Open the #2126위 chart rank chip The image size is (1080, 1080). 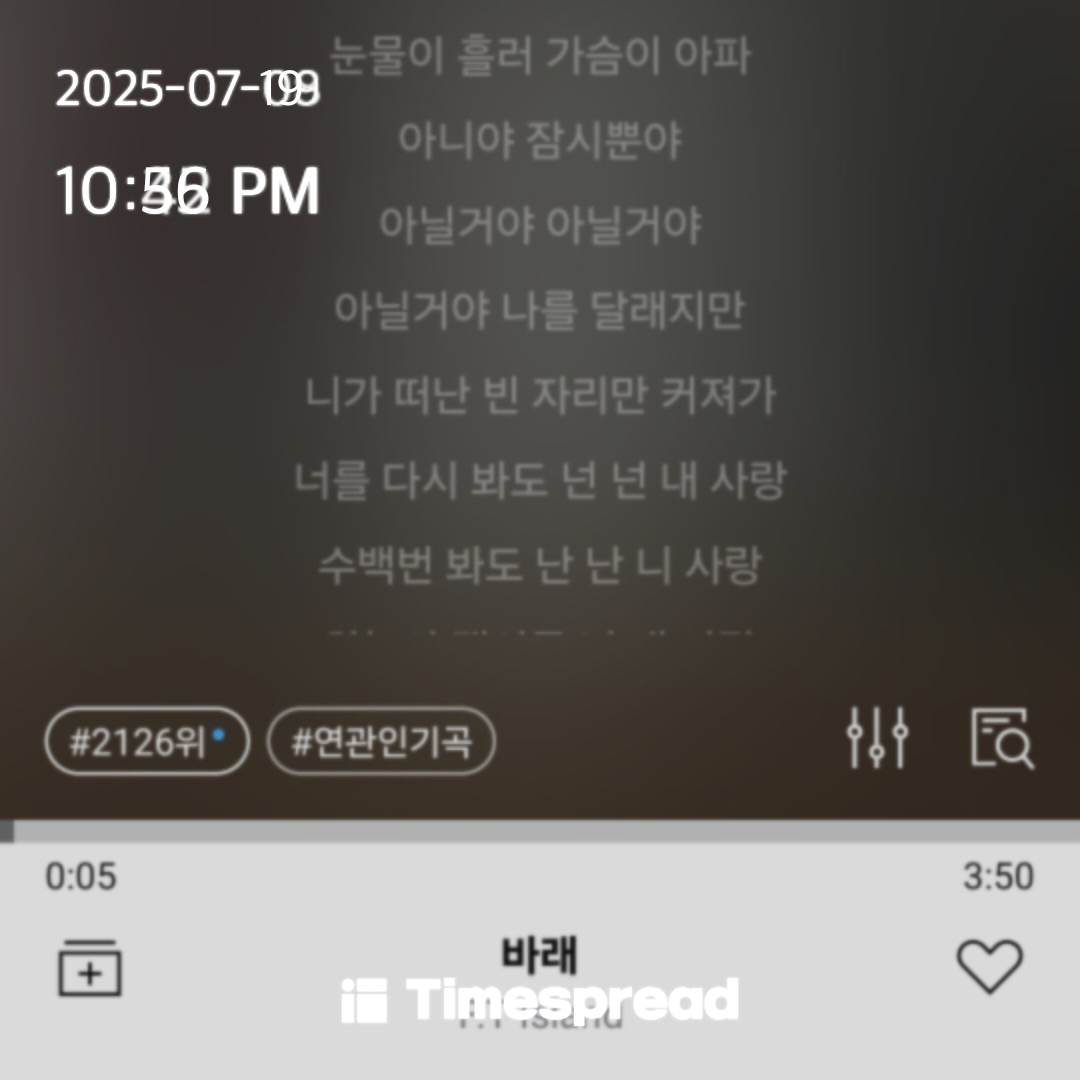(146, 742)
